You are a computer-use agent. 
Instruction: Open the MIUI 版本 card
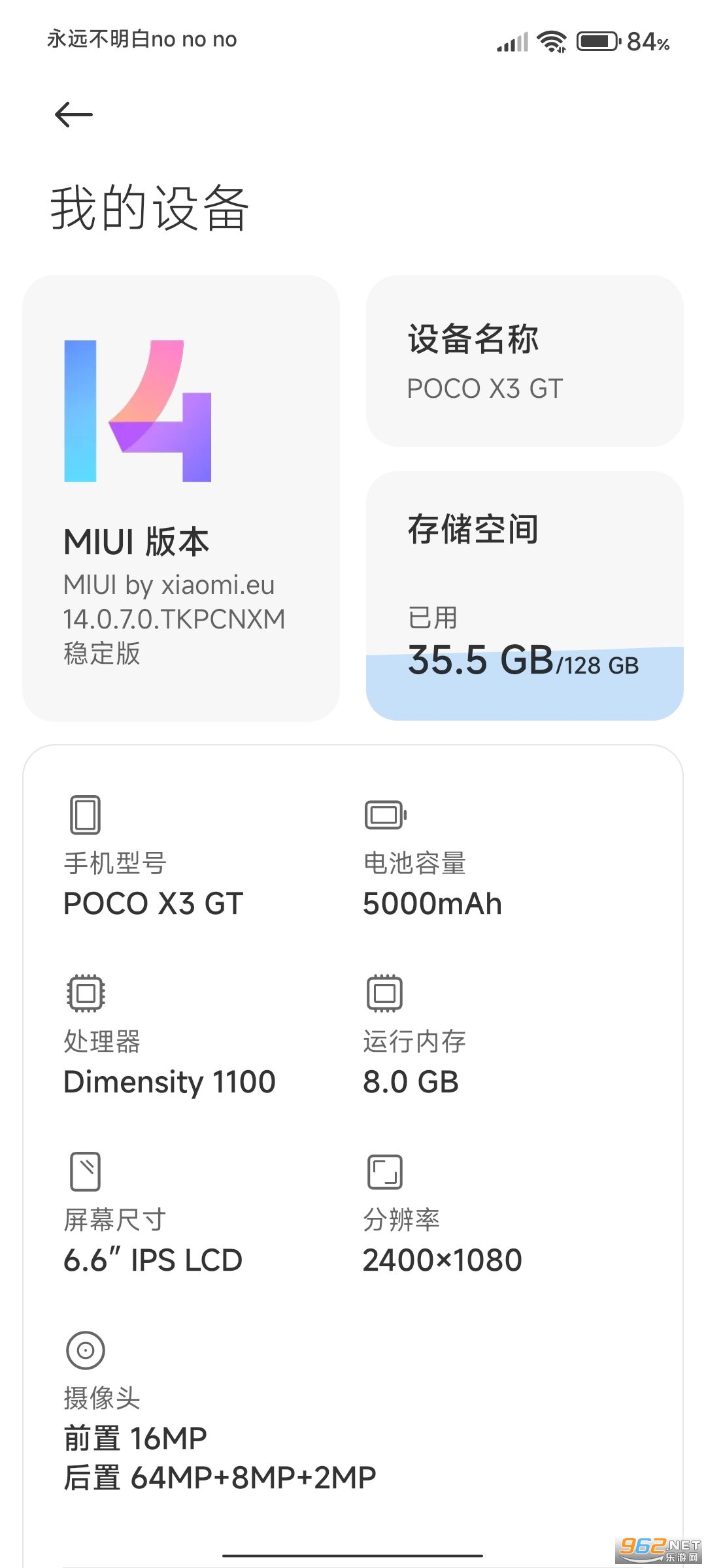pyautogui.click(x=181, y=498)
